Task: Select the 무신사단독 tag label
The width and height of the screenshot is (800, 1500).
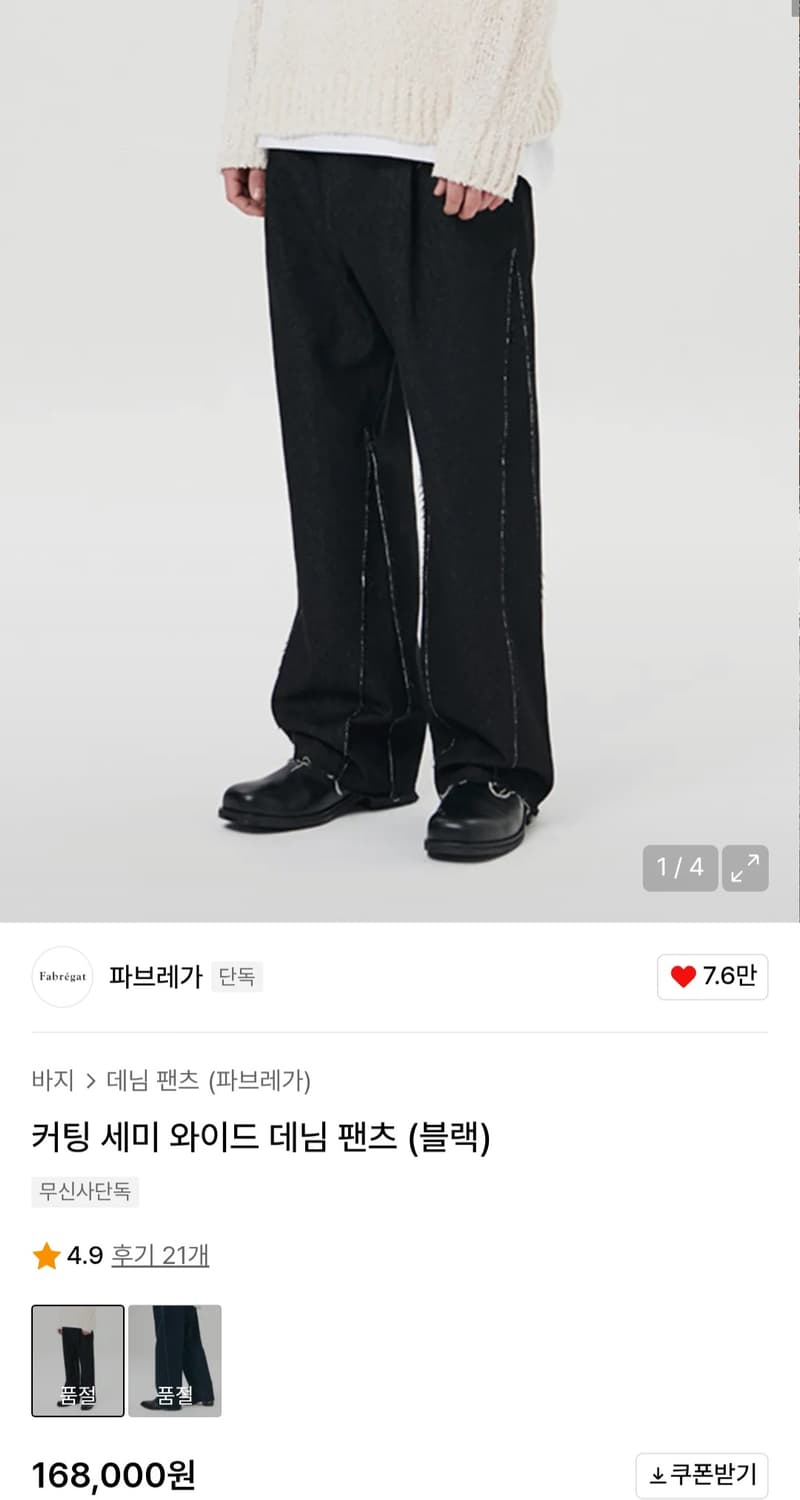Action: [x=84, y=1192]
